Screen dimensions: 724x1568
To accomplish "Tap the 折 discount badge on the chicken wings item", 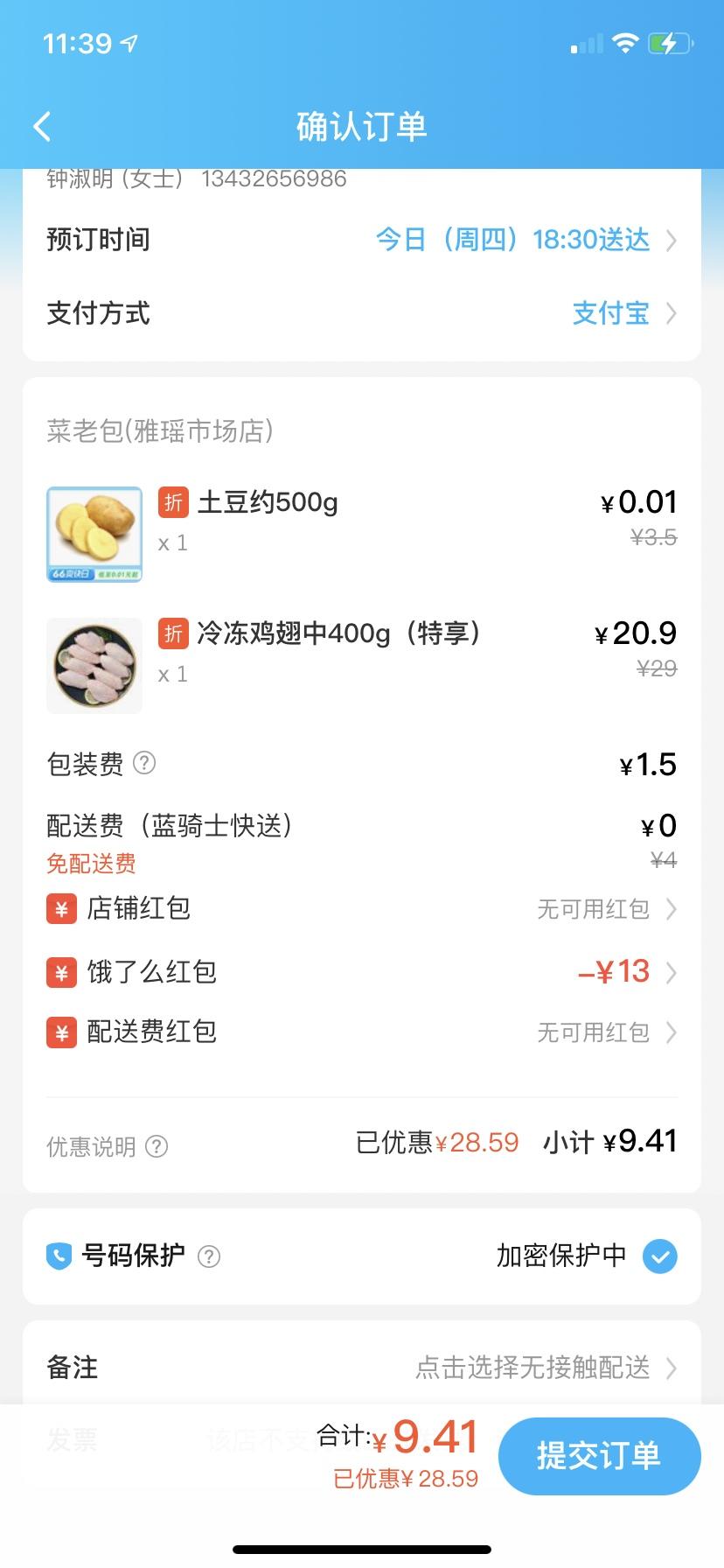I will 172,633.
